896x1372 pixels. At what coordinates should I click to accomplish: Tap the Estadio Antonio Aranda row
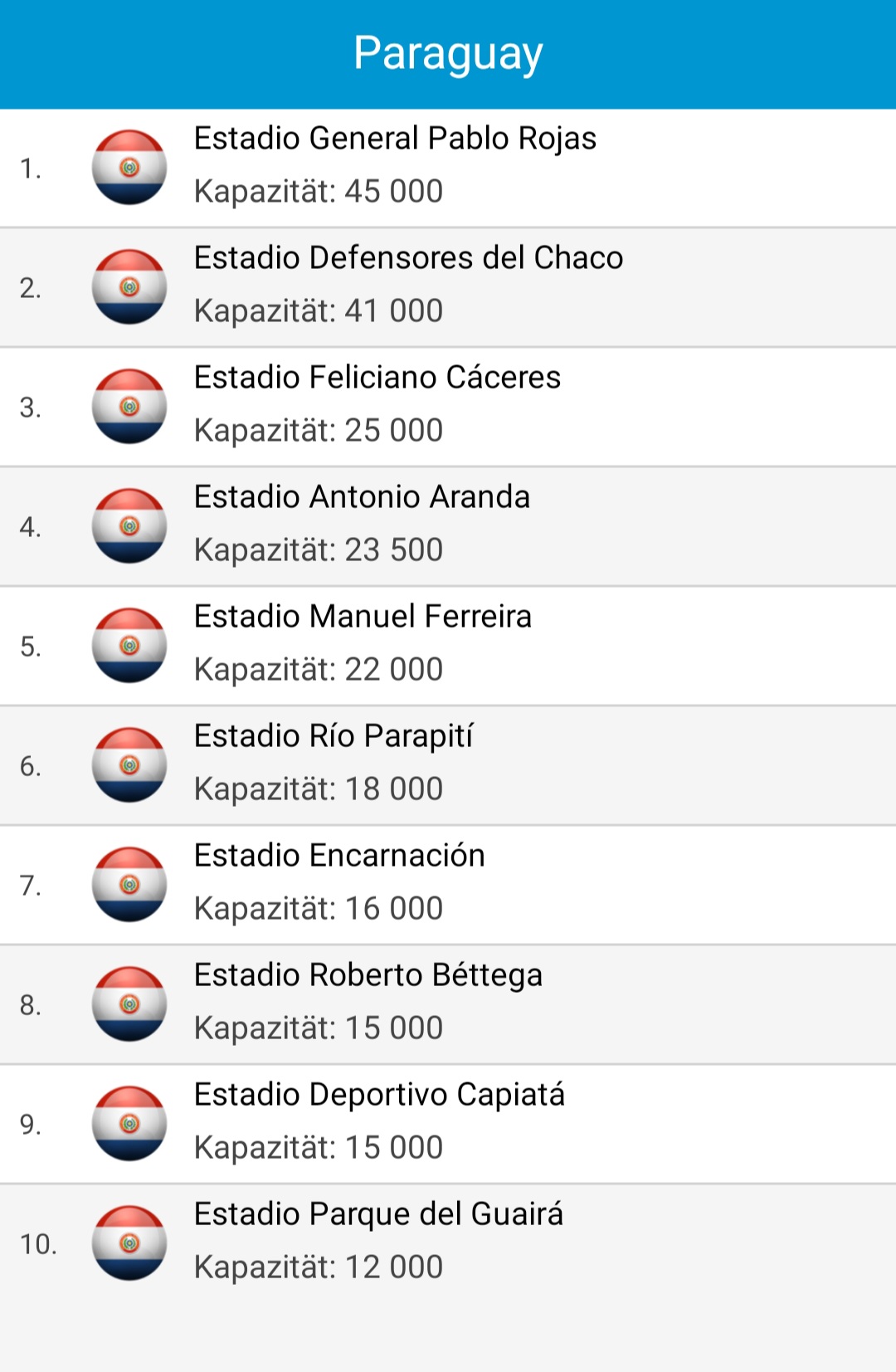click(x=448, y=526)
